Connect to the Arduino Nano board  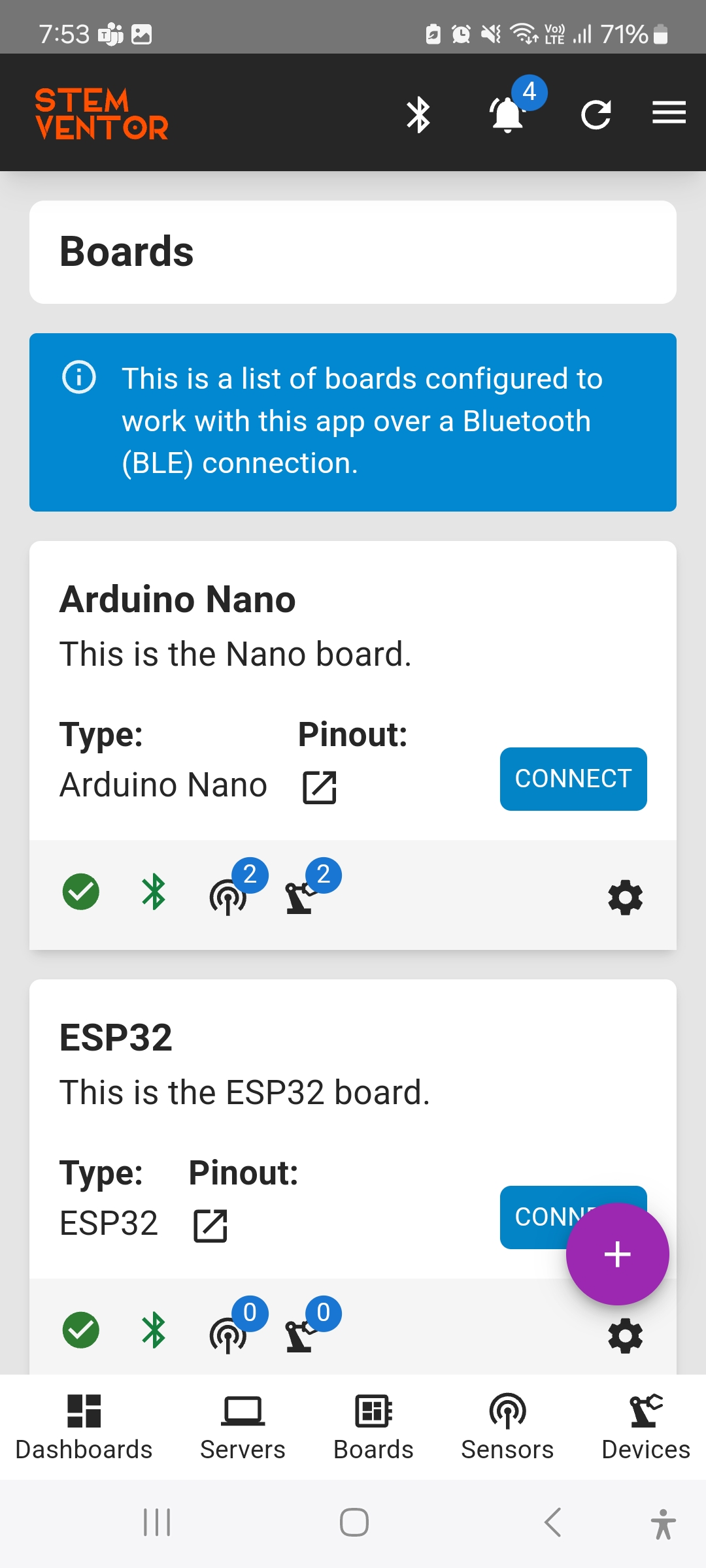coord(573,779)
